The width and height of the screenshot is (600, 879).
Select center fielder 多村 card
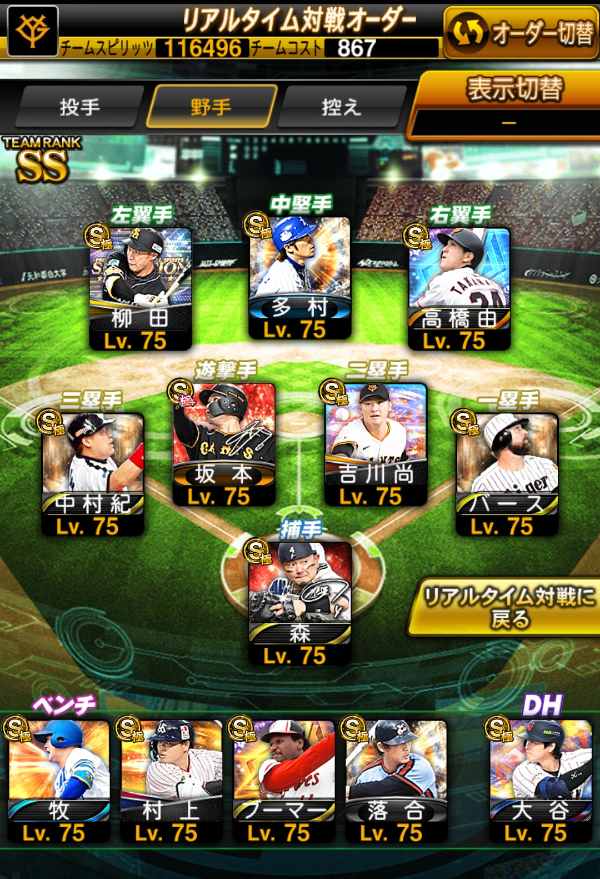click(x=300, y=275)
